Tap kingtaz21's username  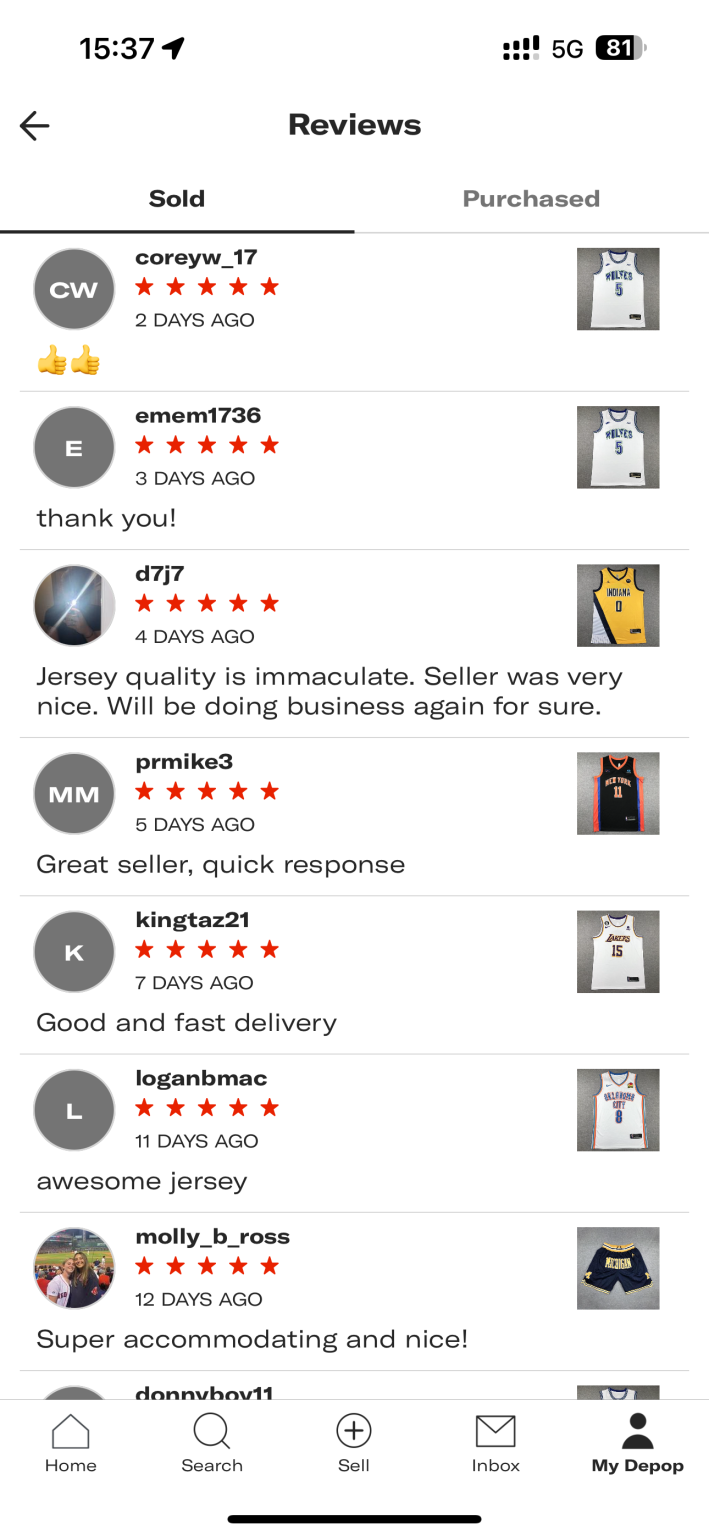(x=192, y=920)
